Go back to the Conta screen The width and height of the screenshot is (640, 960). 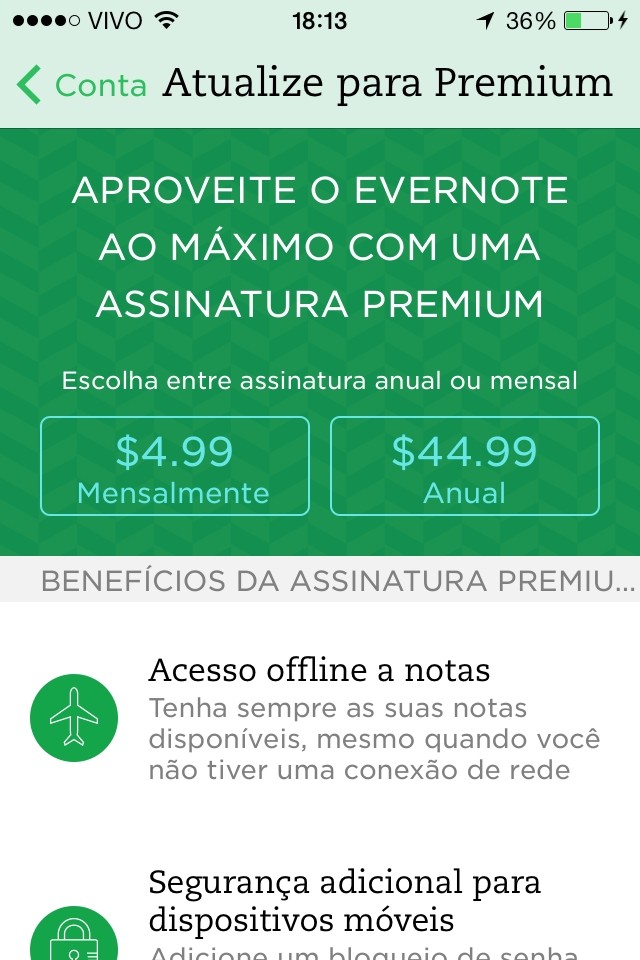click(x=82, y=85)
